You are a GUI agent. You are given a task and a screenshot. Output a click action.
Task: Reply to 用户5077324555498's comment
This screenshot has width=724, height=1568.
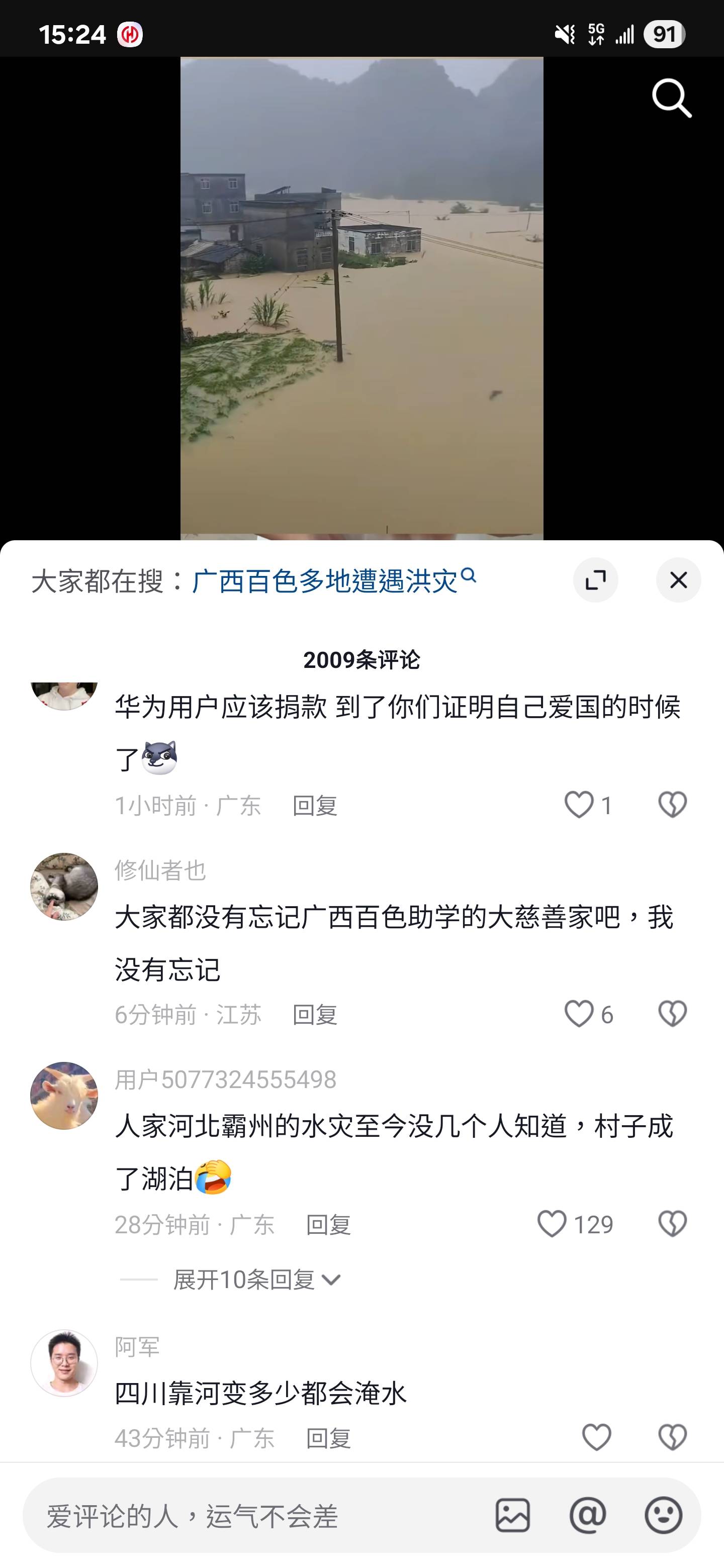click(328, 1225)
